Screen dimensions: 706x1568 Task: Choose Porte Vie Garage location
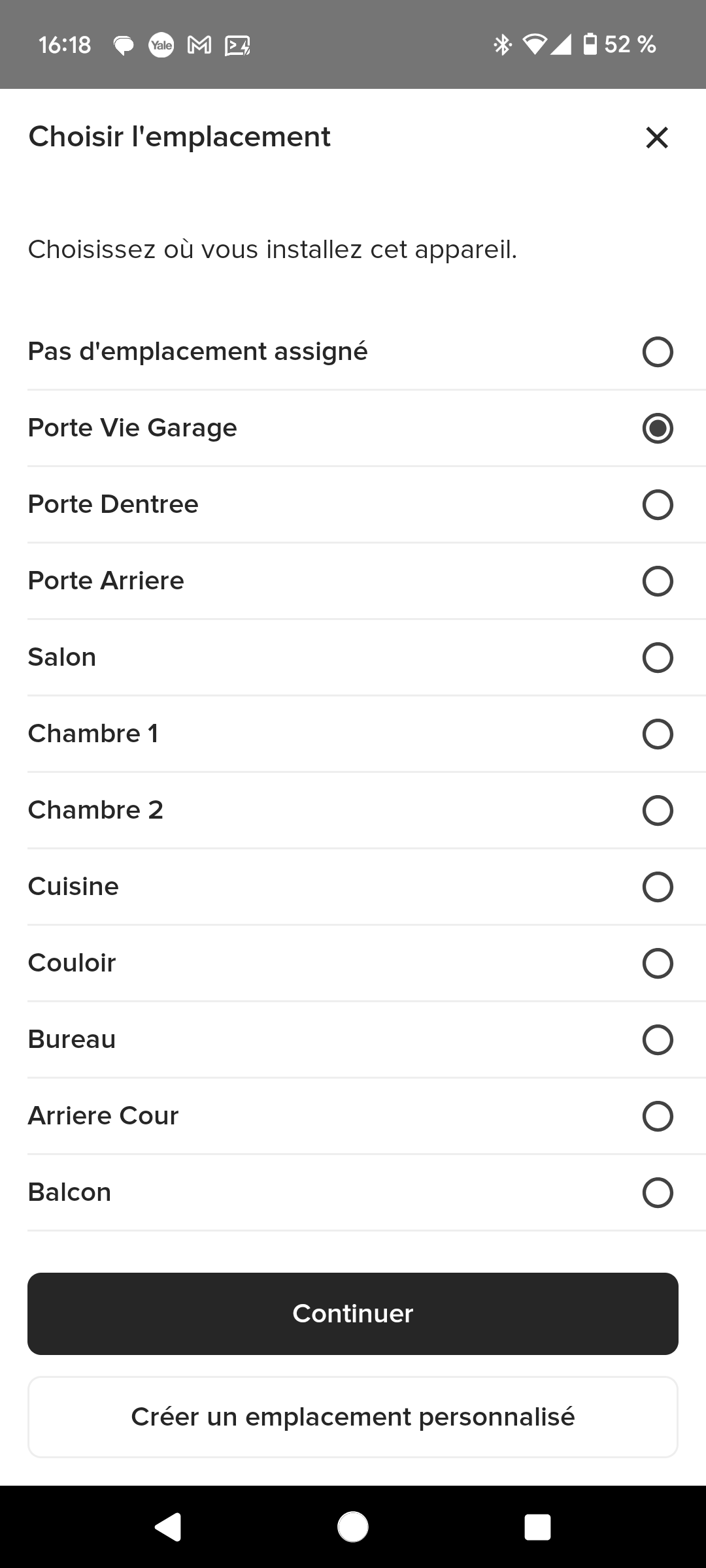(353, 428)
